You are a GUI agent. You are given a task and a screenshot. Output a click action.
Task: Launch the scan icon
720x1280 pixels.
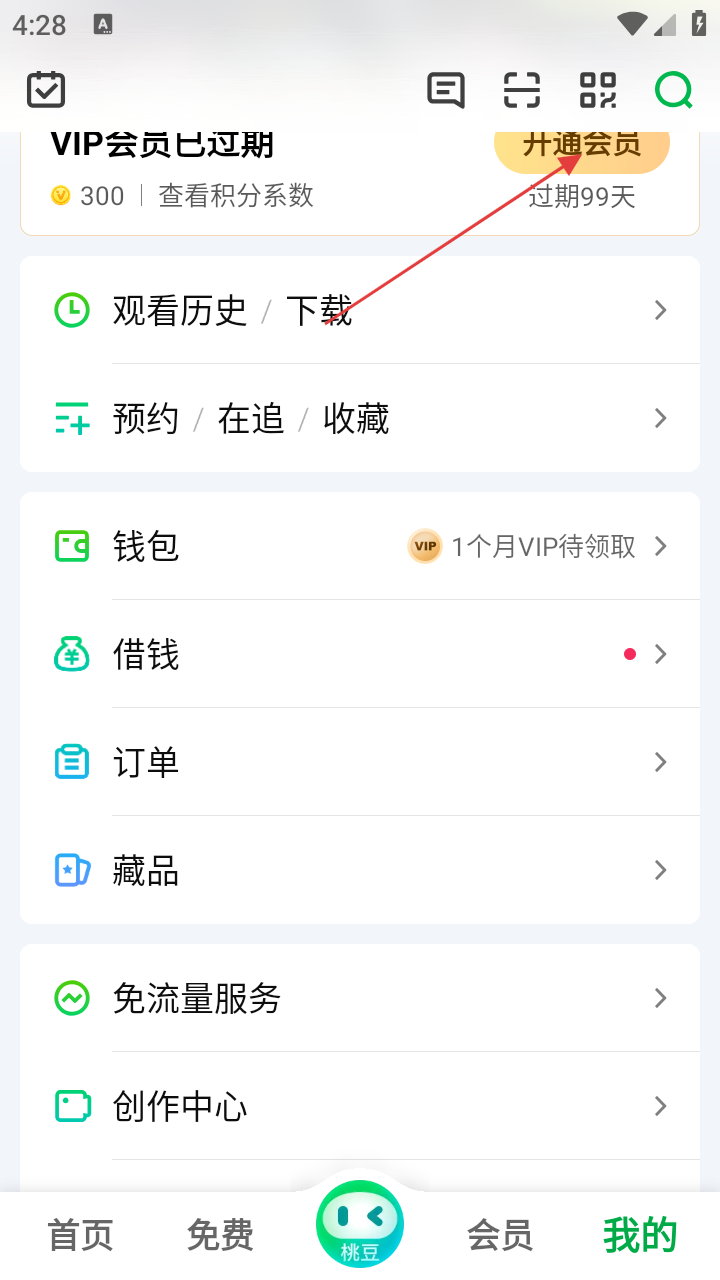pos(521,90)
